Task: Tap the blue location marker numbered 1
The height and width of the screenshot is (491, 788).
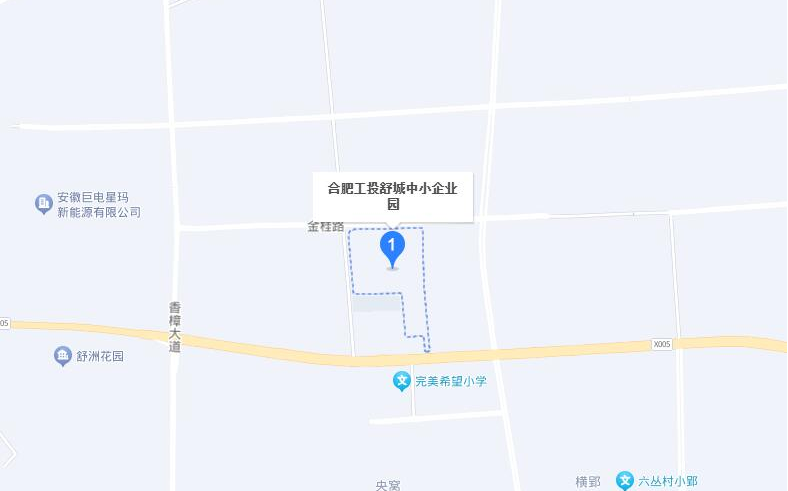Action: click(x=392, y=247)
